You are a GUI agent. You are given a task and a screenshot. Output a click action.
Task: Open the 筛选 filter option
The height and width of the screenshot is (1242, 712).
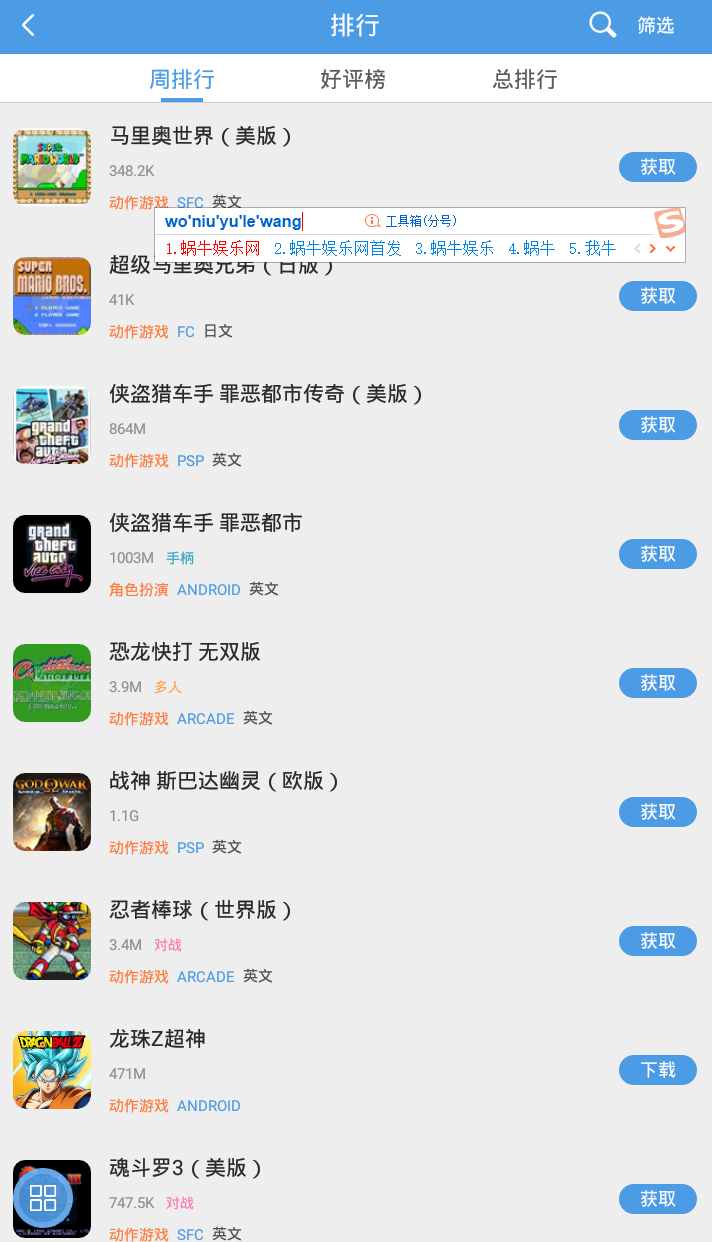click(x=656, y=26)
